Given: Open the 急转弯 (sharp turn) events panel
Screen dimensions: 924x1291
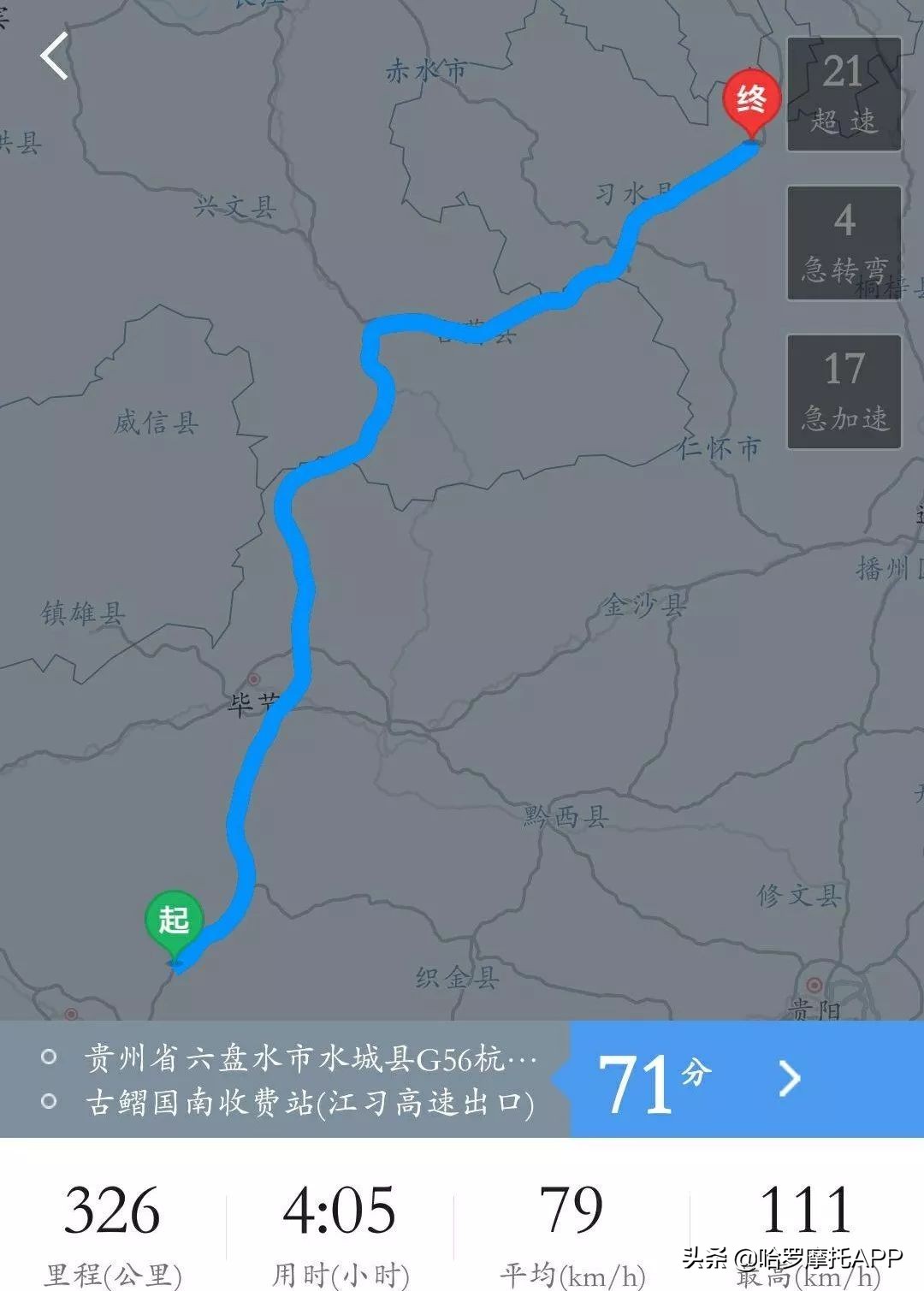Looking at the screenshot, I should click(843, 242).
